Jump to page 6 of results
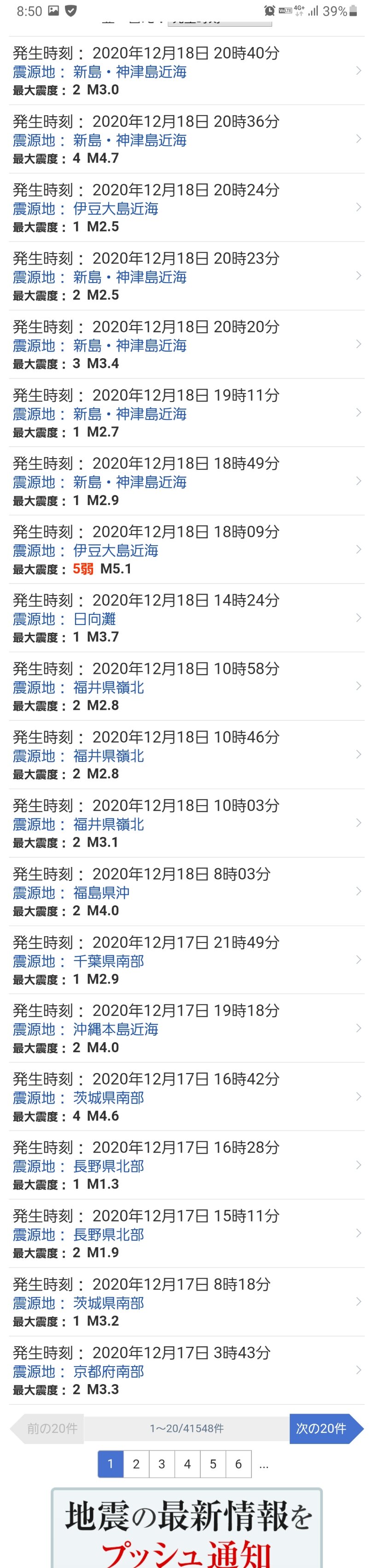 click(239, 1464)
